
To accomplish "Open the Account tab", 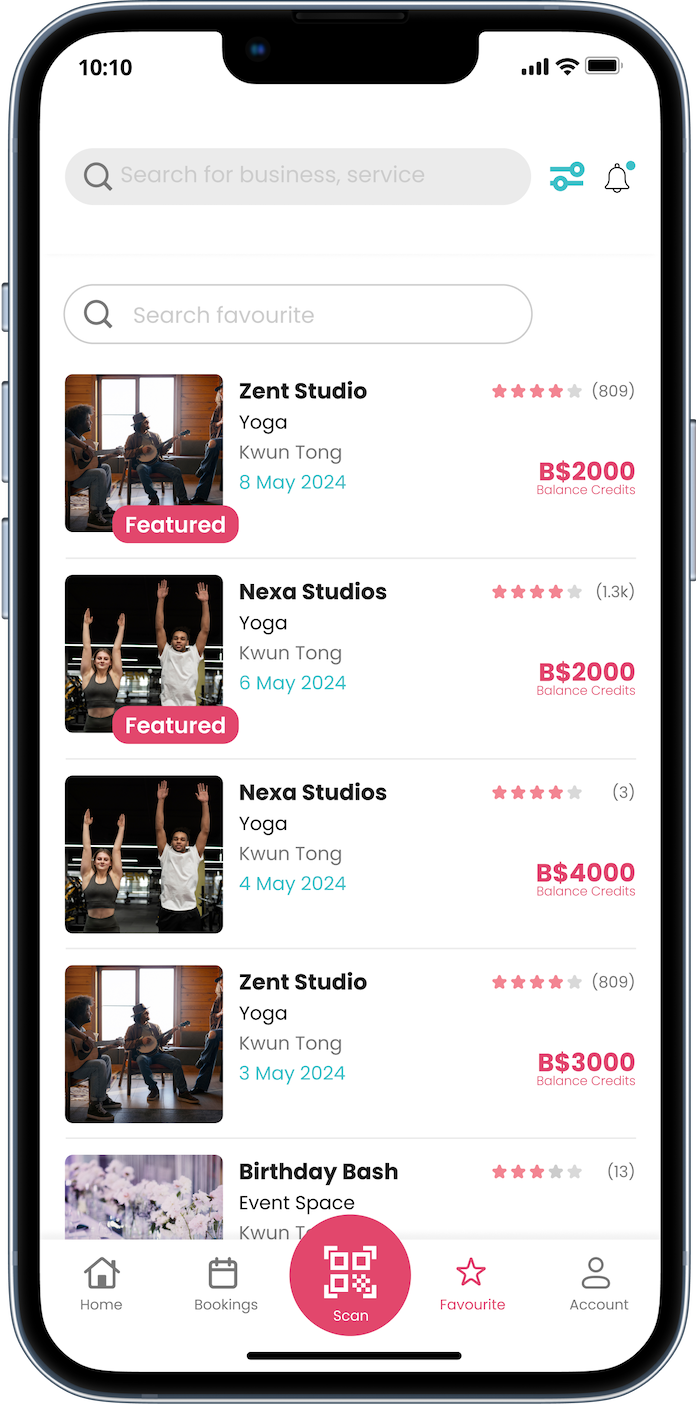I will point(598,1284).
